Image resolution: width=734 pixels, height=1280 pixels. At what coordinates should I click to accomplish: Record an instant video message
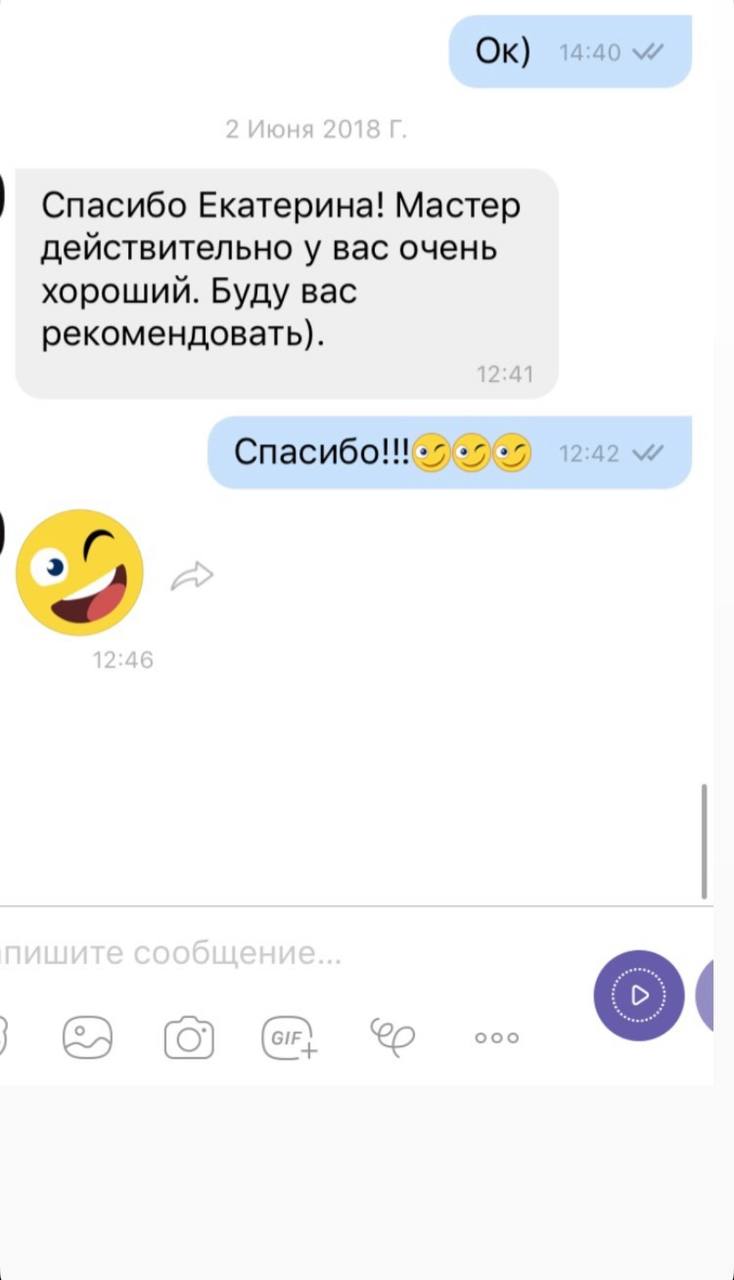tap(639, 995)
